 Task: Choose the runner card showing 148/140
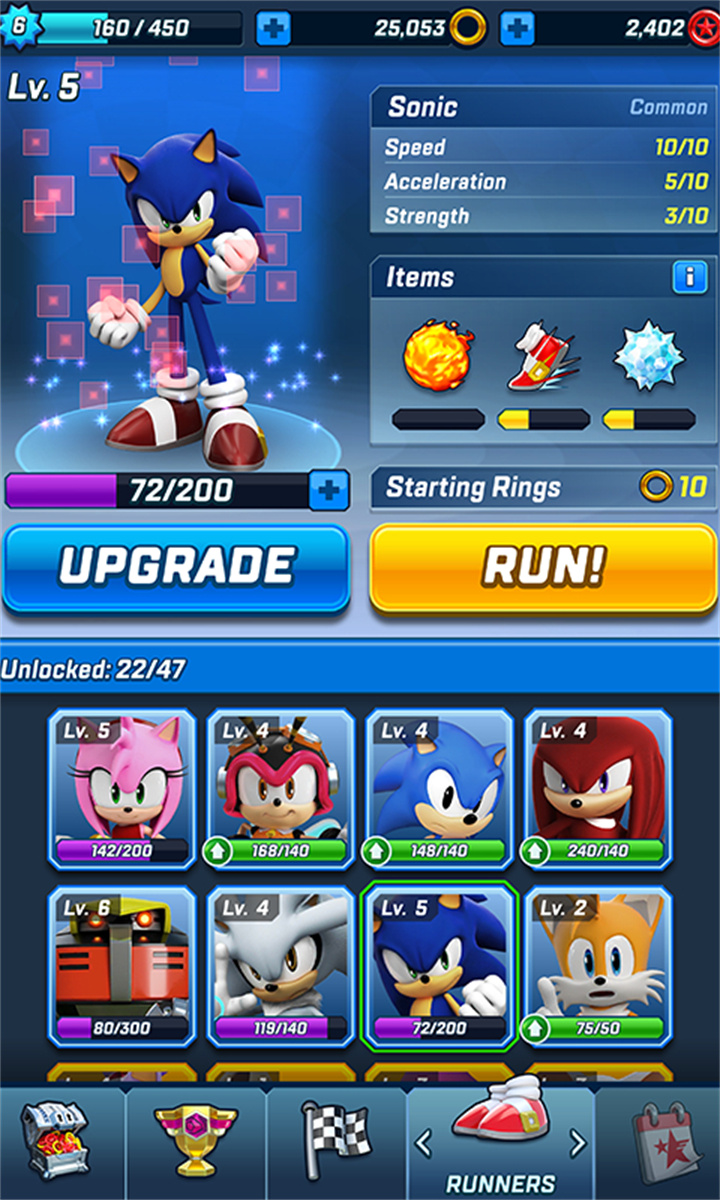click(x=440, y=789)
